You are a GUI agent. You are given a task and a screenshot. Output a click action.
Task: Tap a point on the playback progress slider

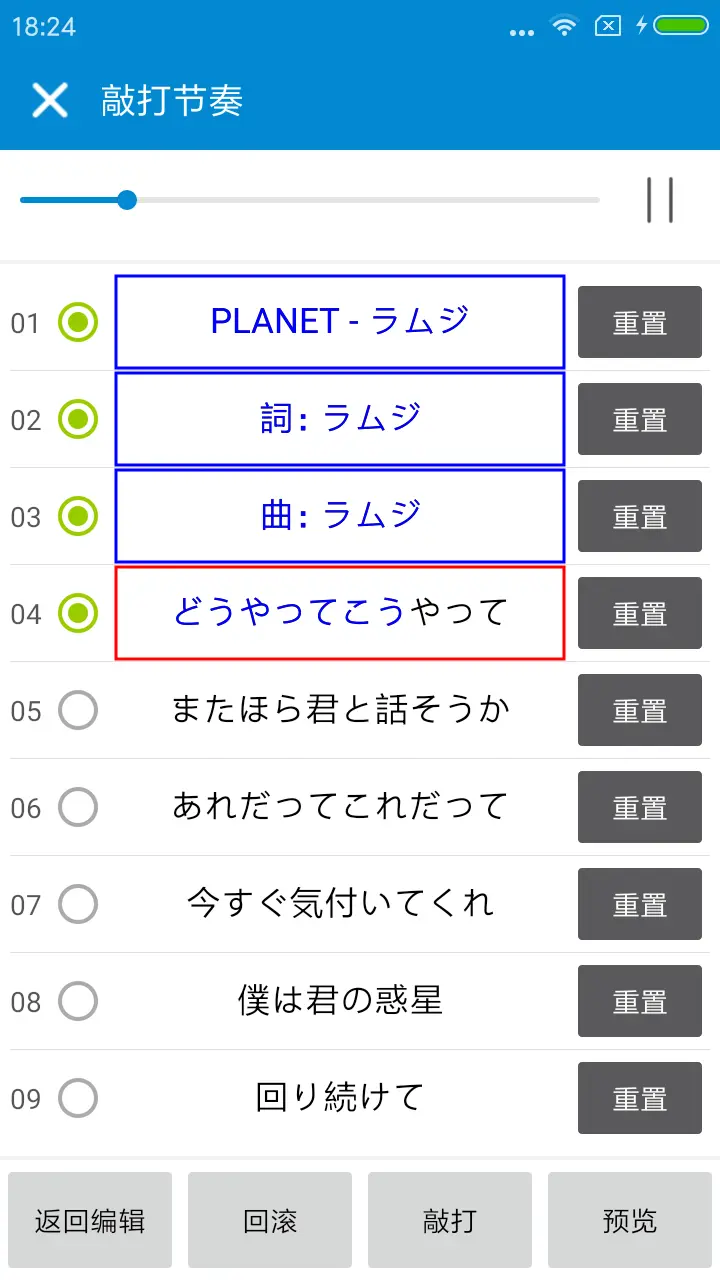click(x=310, y=200)
